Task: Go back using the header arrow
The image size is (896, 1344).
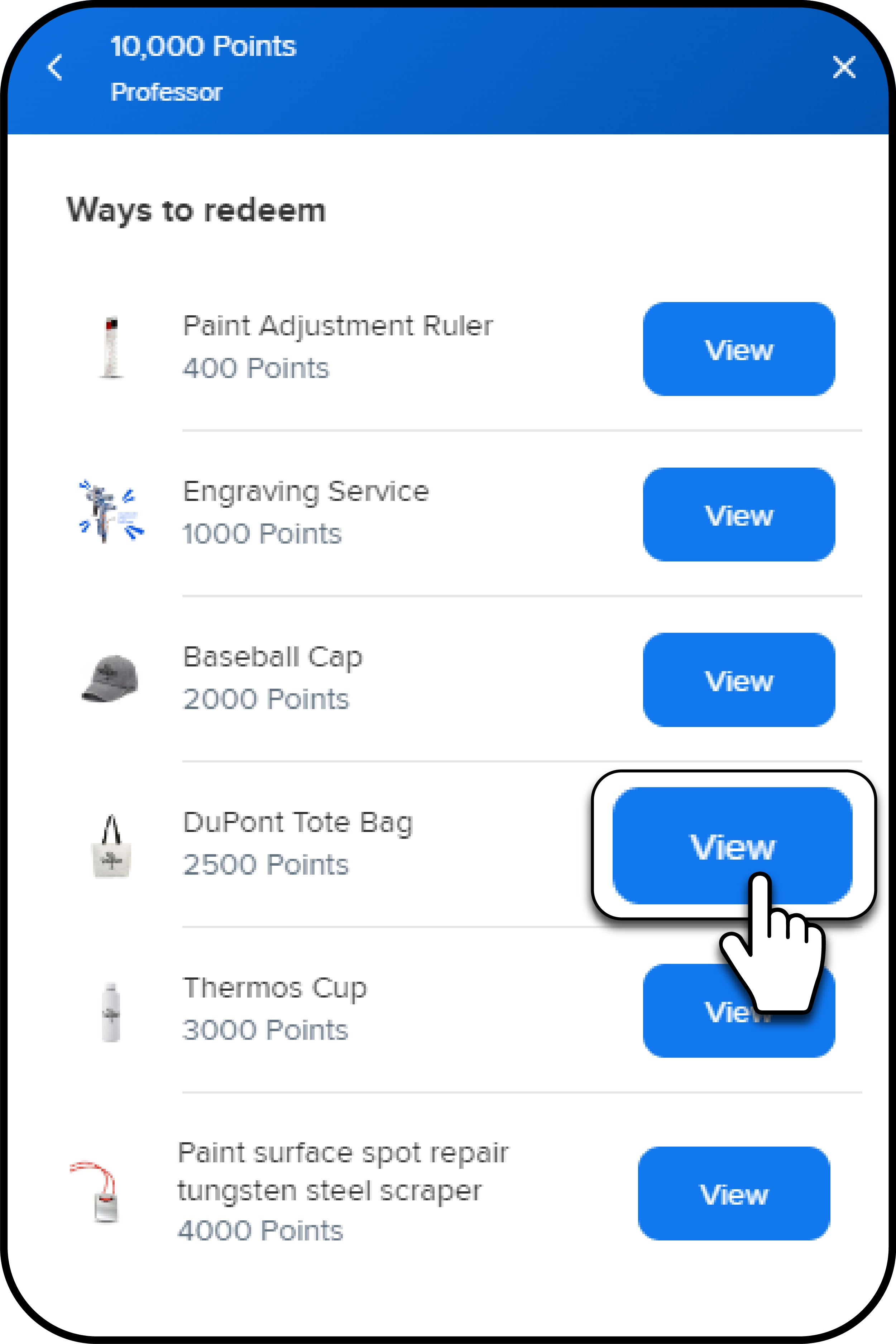Action: click(55, 67)
